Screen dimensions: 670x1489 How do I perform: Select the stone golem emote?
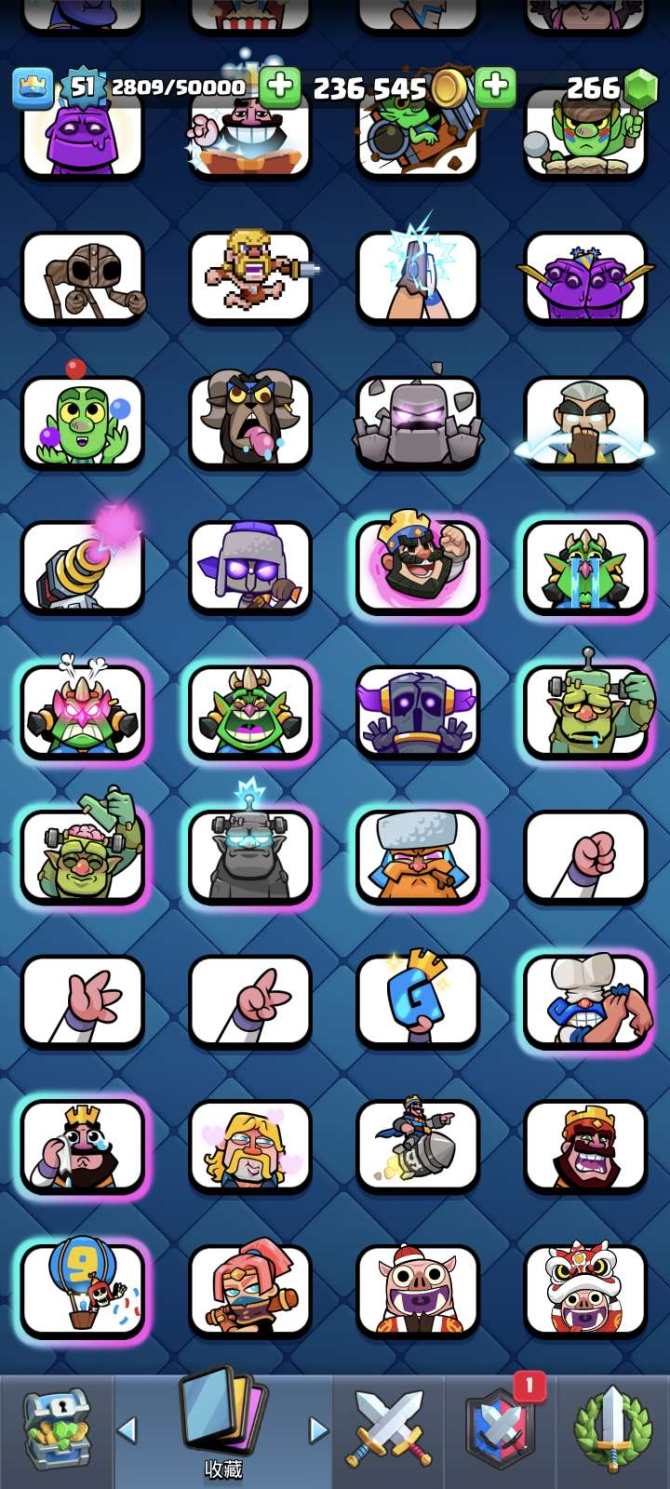pyautogui.click(x=418, y=421)
